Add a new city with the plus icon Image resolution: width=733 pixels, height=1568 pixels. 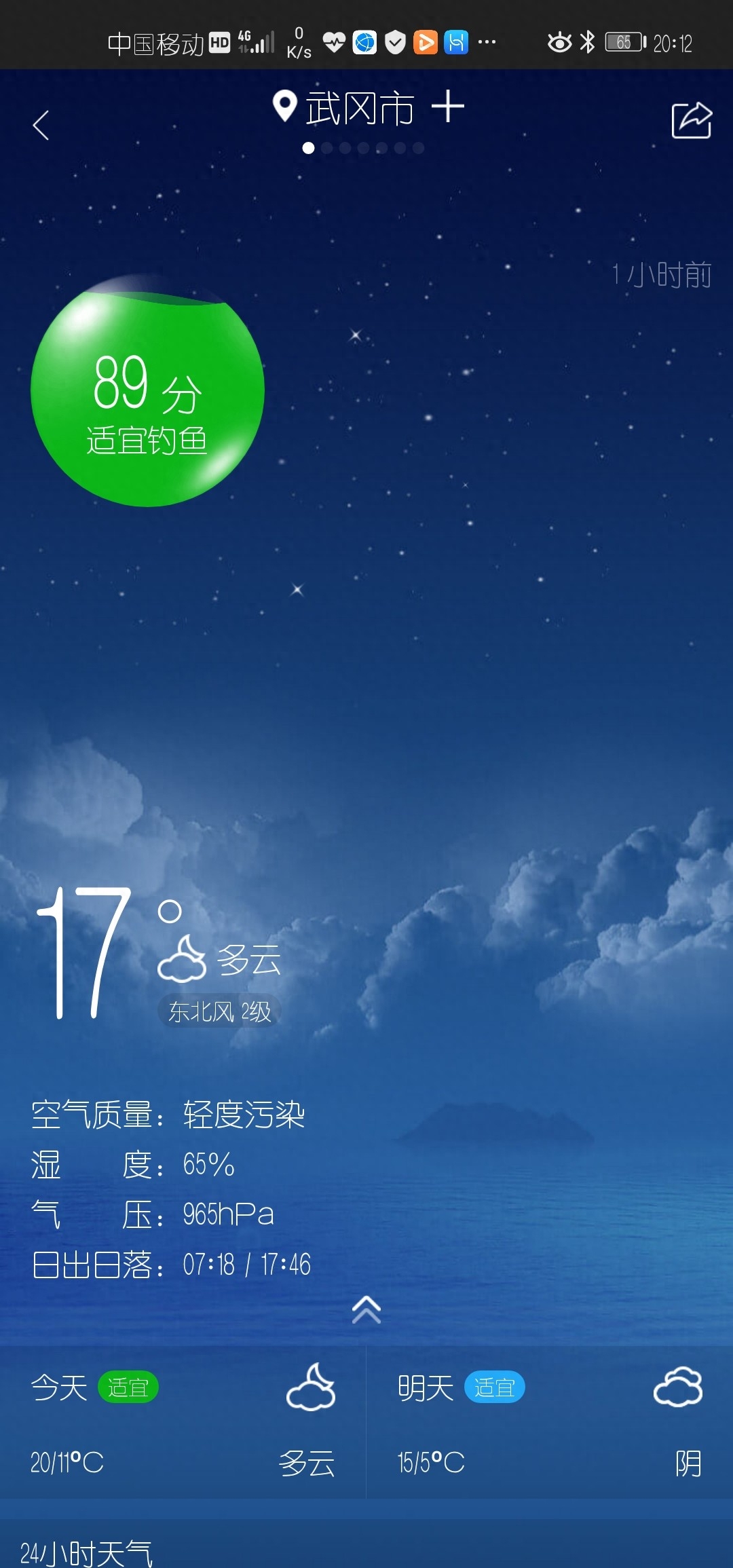click(448, 107)
